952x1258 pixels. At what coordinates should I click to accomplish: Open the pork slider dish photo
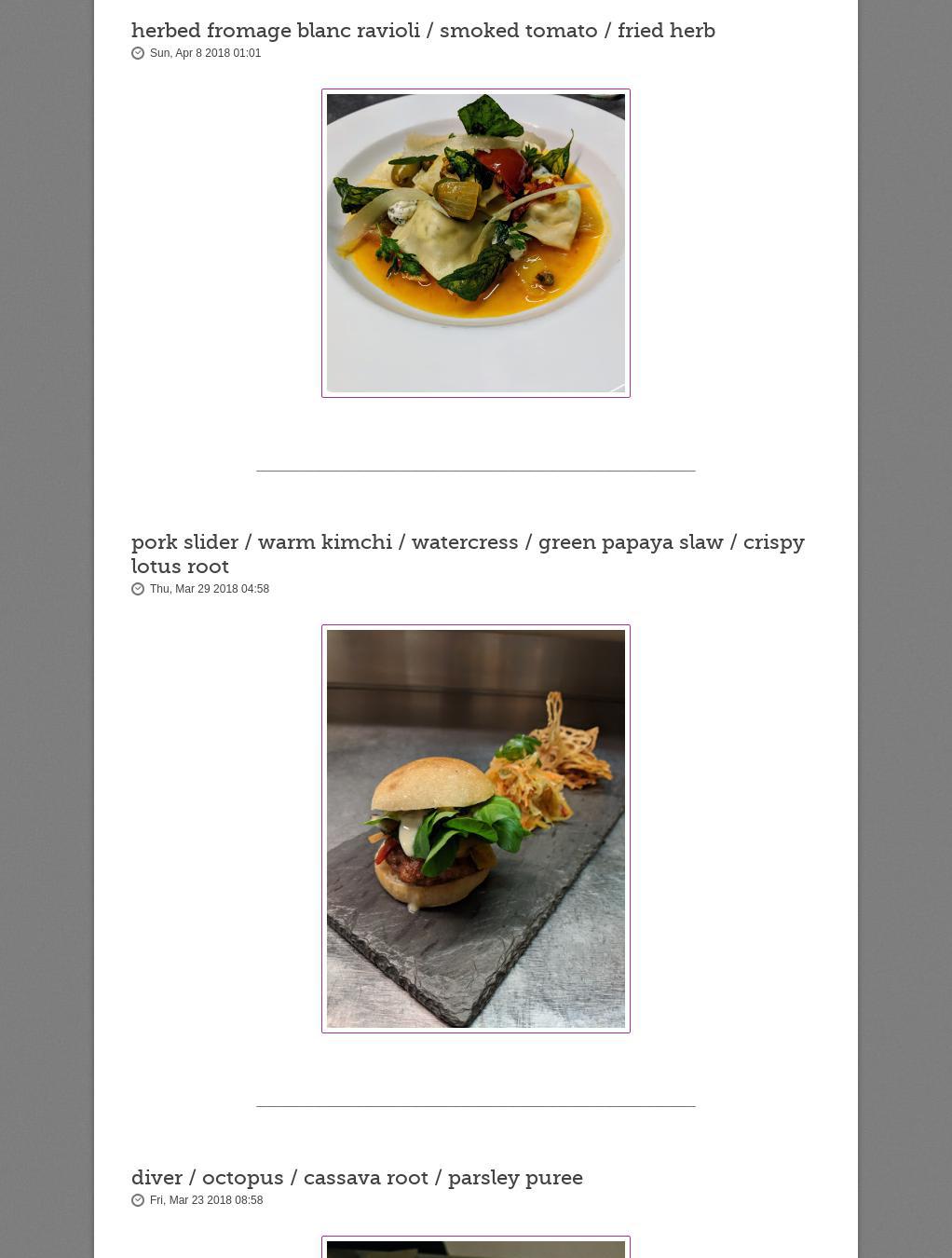[475, 828]
